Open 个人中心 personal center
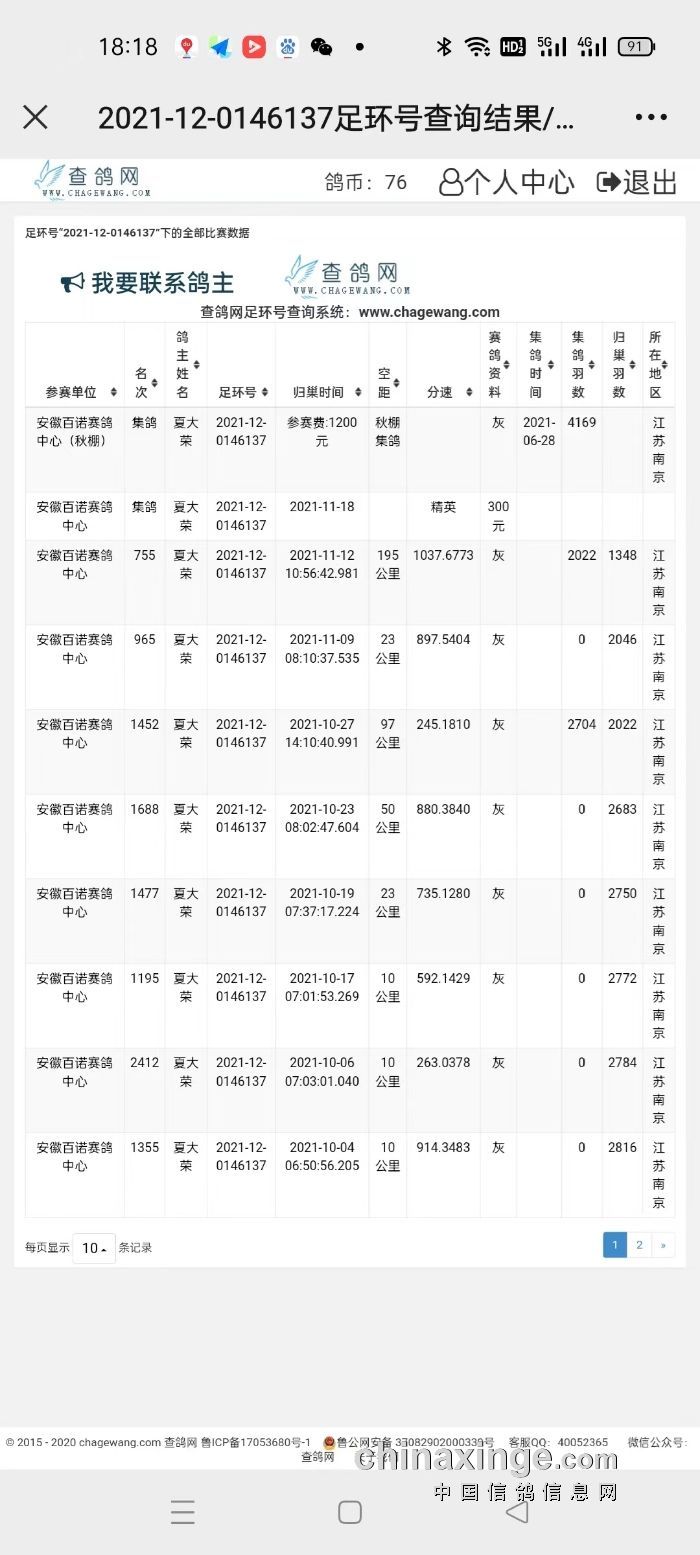The width and height of the screenshot is (700, 1555). 507,182
